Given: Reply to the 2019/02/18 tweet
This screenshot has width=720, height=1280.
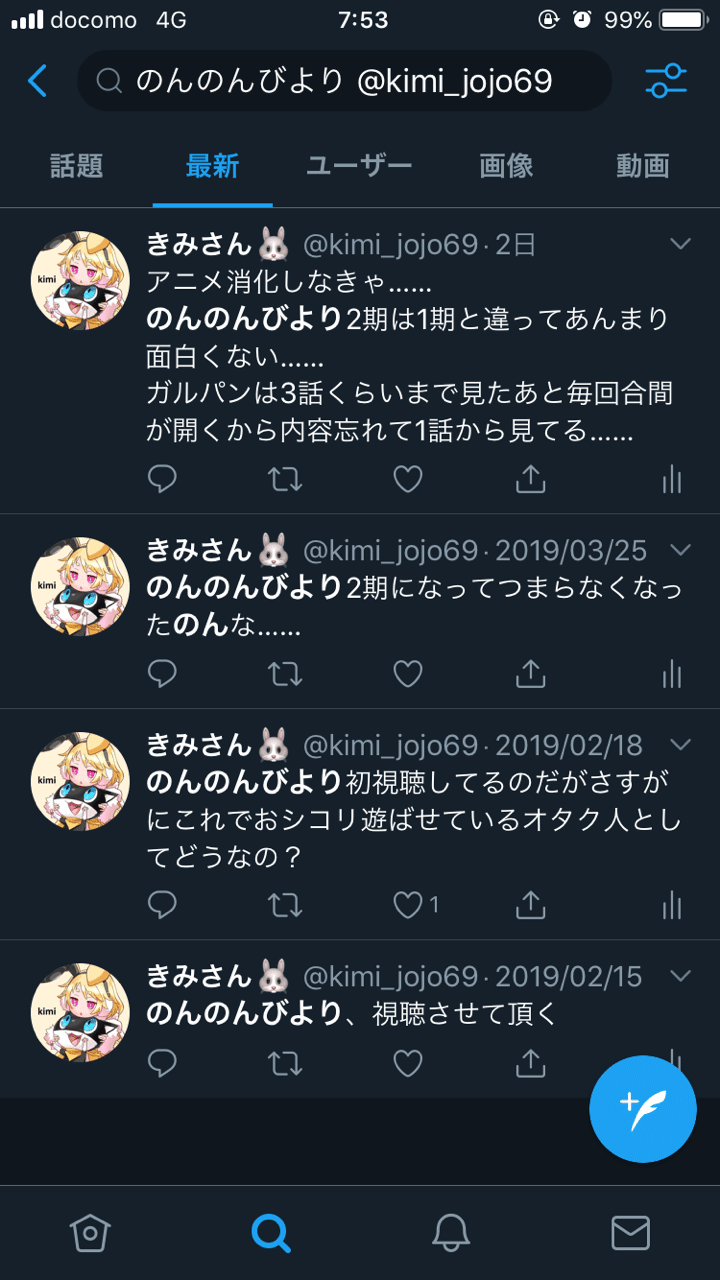Looking at the screenshot, I should pyautogui.click(x=162, y=906).
